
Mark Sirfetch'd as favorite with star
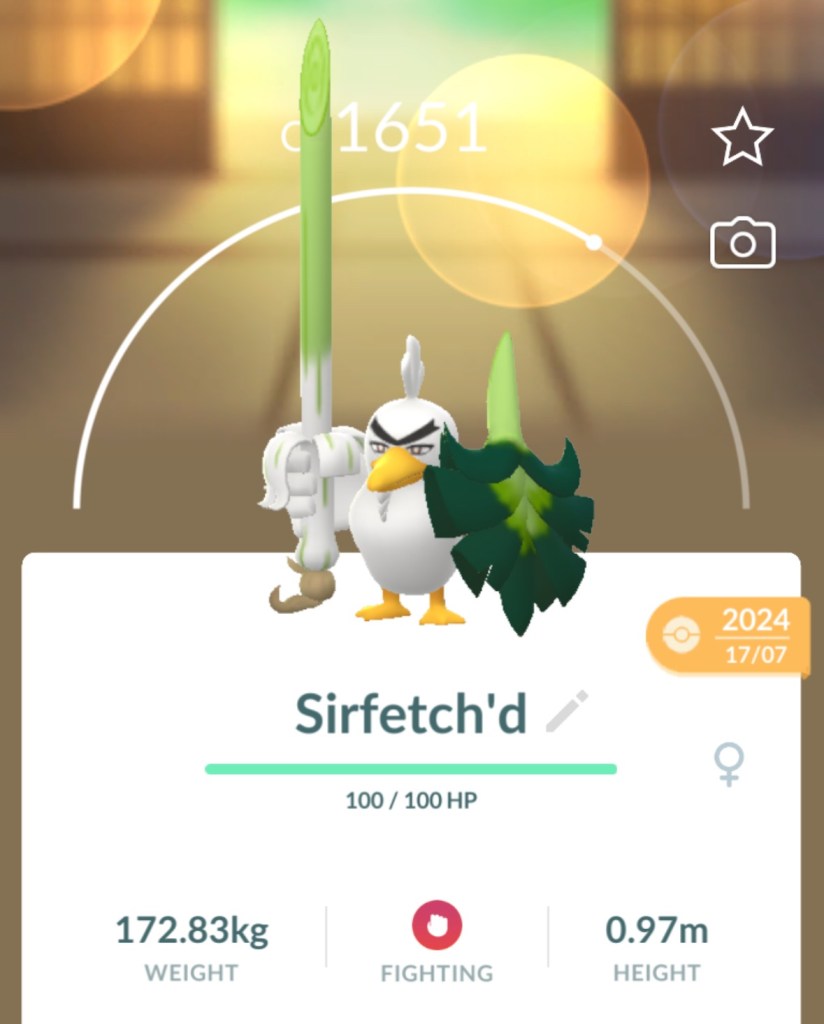tap(742, 138)
